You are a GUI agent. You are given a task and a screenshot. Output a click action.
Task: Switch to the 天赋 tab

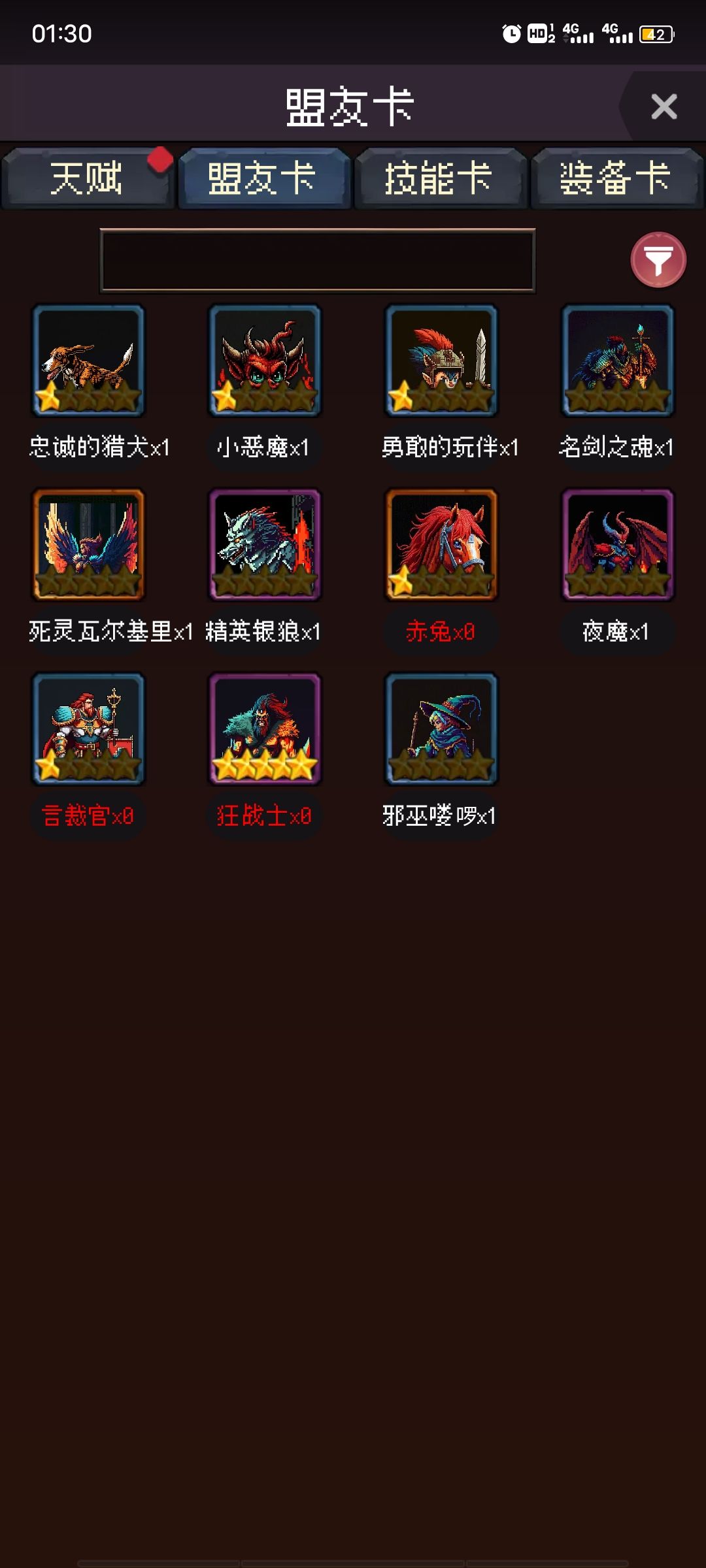point(88,178)
